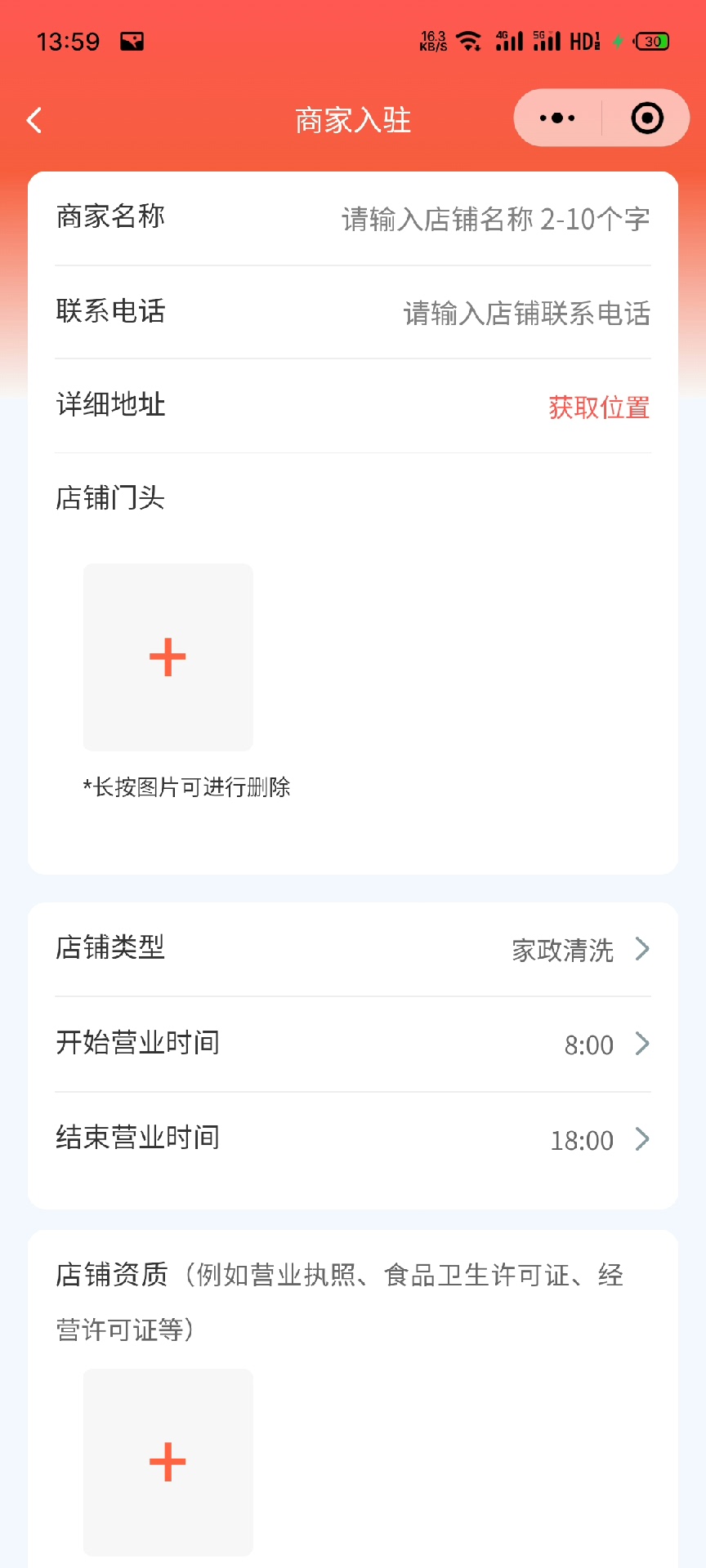Tap 获取位置 to fetch the address
Image resolution: width=706 pixels, height=1568 pixels.
pyautogui.click(x=599, y=407)
